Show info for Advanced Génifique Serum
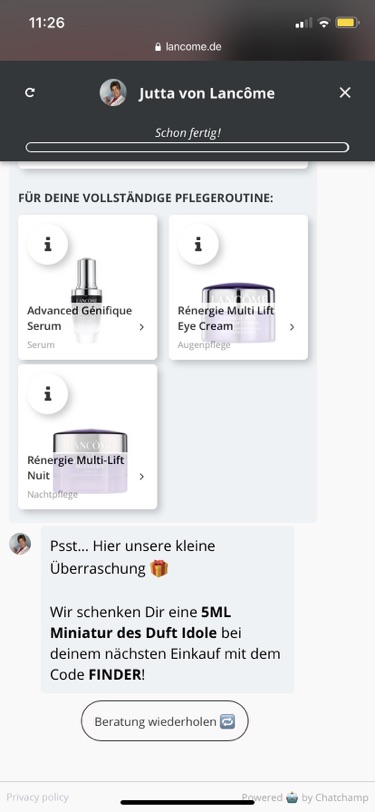Viewport: 375px width, 812px height. pos(48,244)
